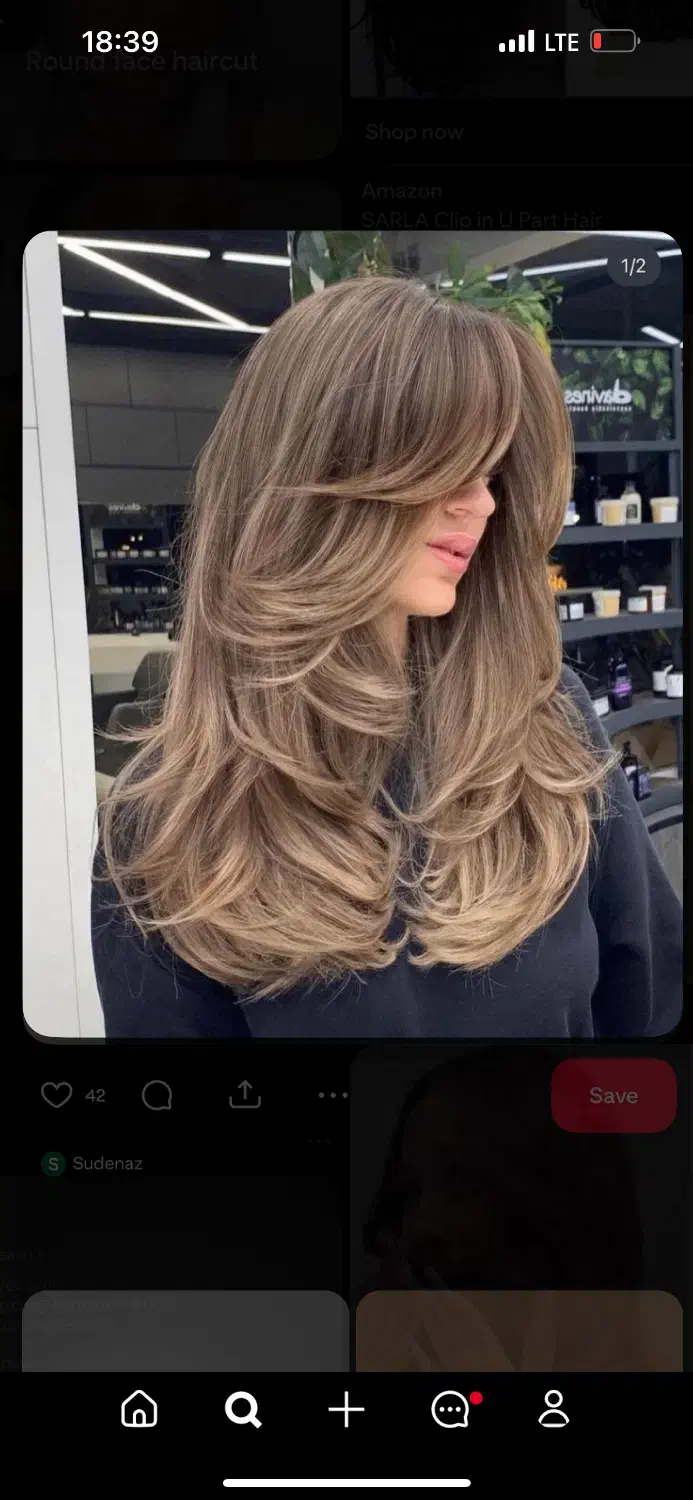Open the comments bubble icon

click(x=157, y=1096)
